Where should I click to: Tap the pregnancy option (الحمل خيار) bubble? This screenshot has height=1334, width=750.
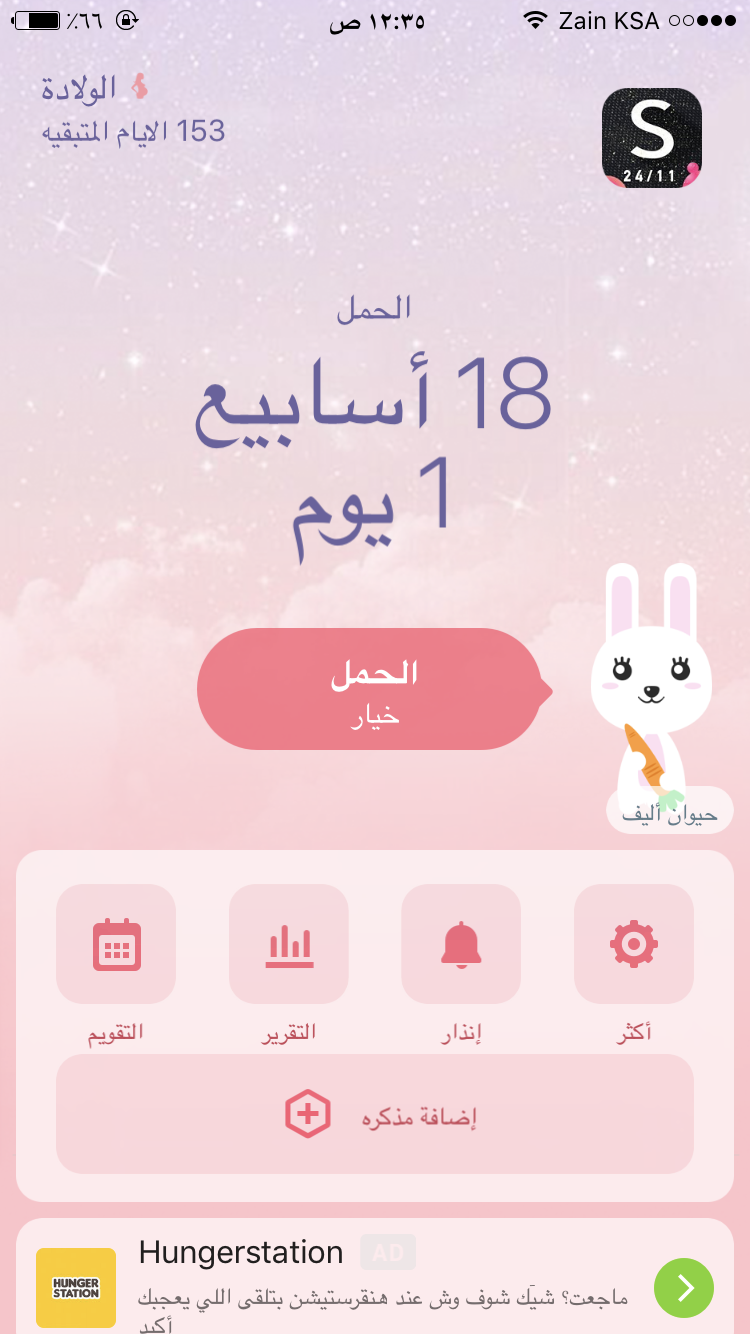click(x=372, y=689)
